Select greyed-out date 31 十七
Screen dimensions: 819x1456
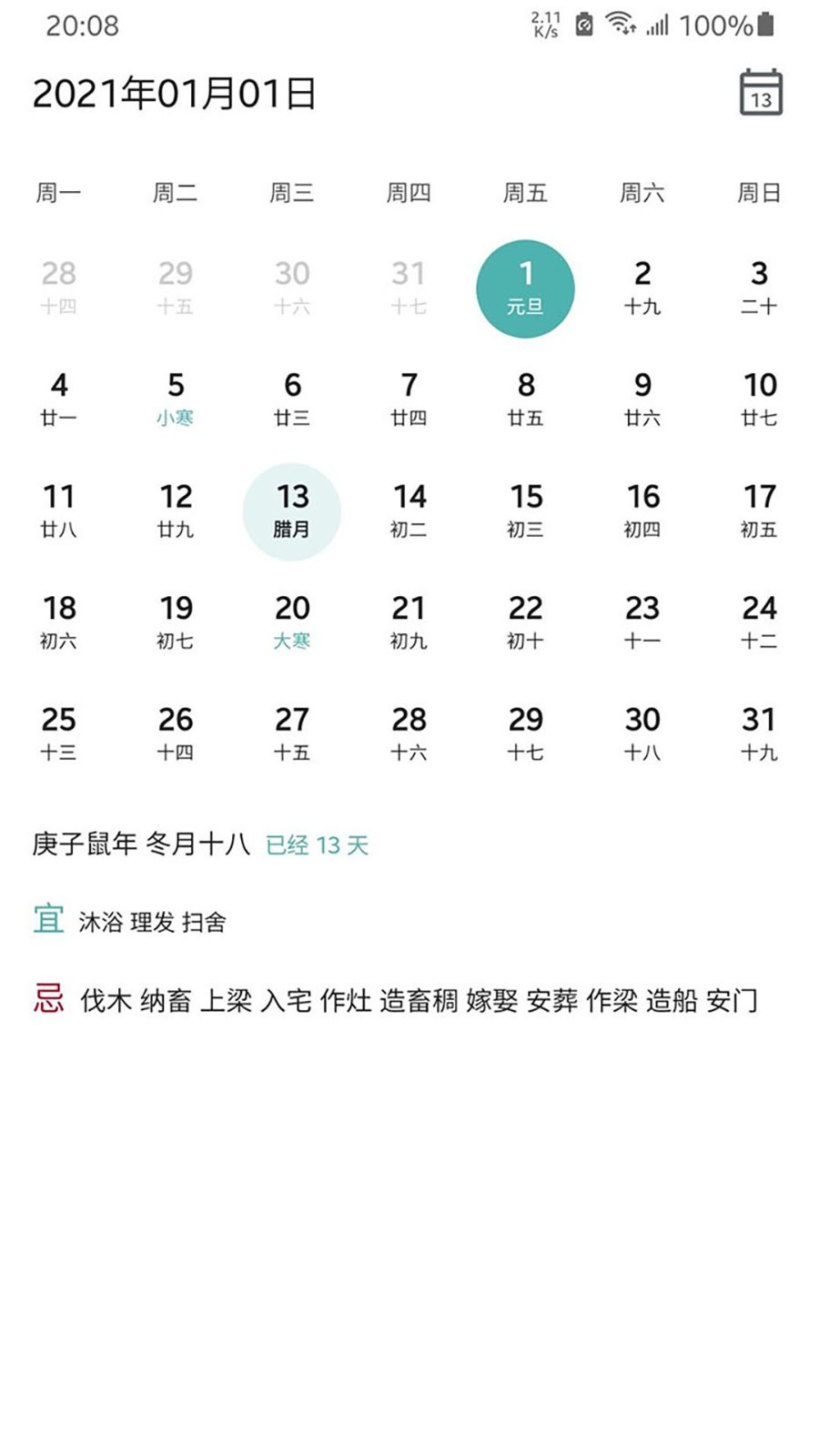(x=409, y=288)
